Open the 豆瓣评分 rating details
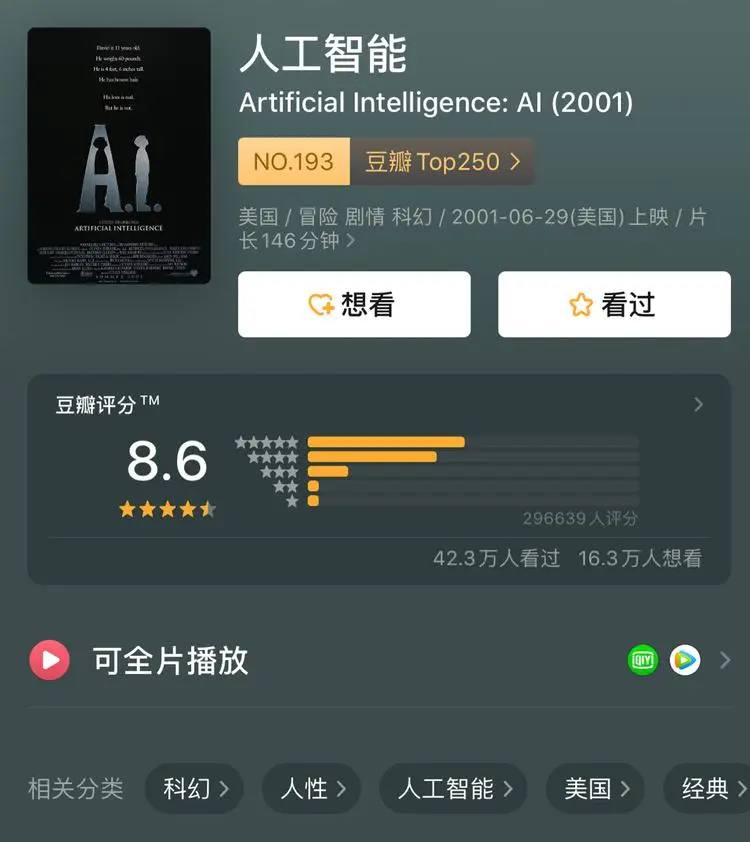 pos(698,404)
